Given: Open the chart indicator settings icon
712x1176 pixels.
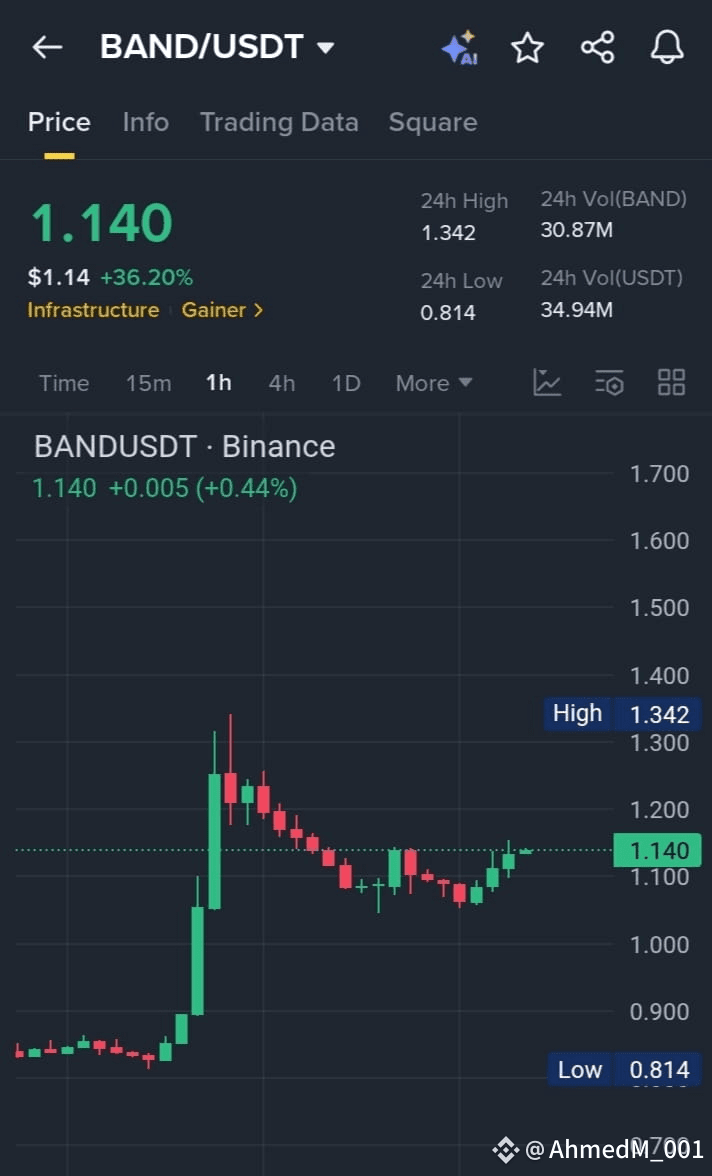Looking at the screenshot, I should click(609, 382).
